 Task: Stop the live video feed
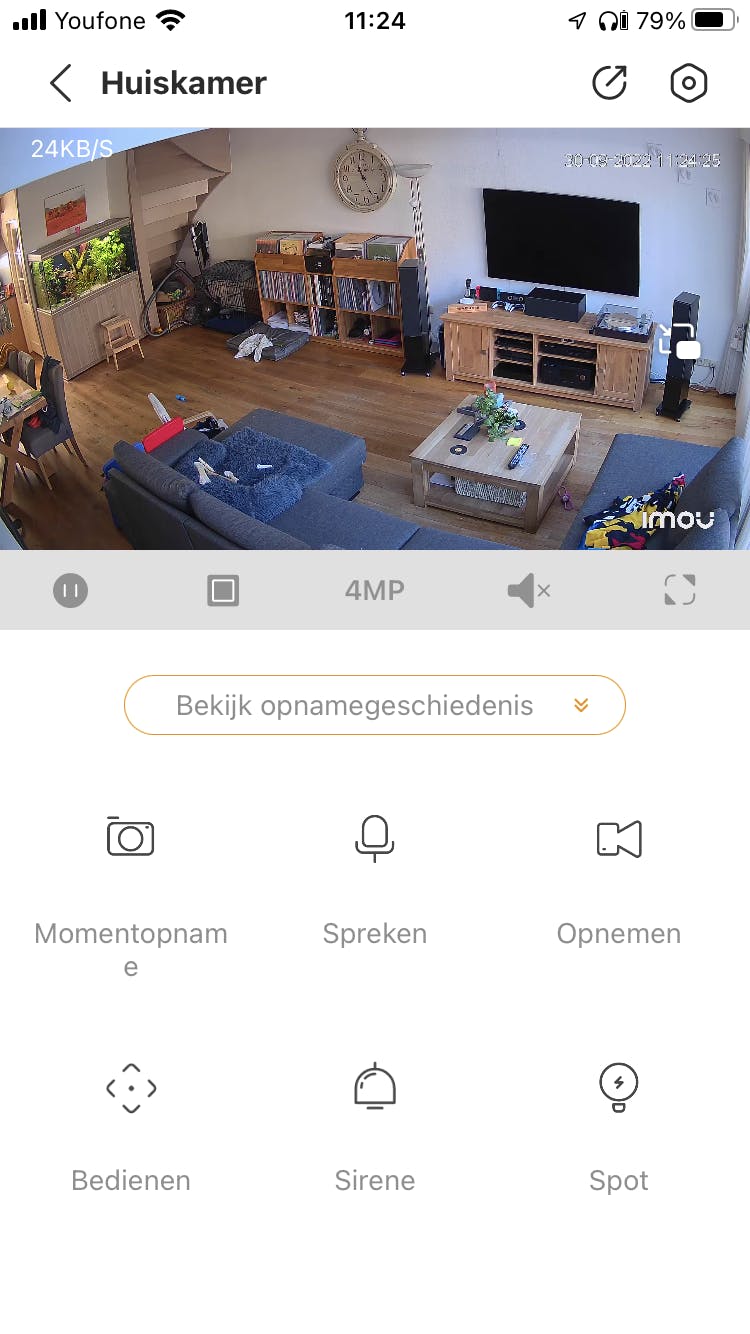pos(222,591)
